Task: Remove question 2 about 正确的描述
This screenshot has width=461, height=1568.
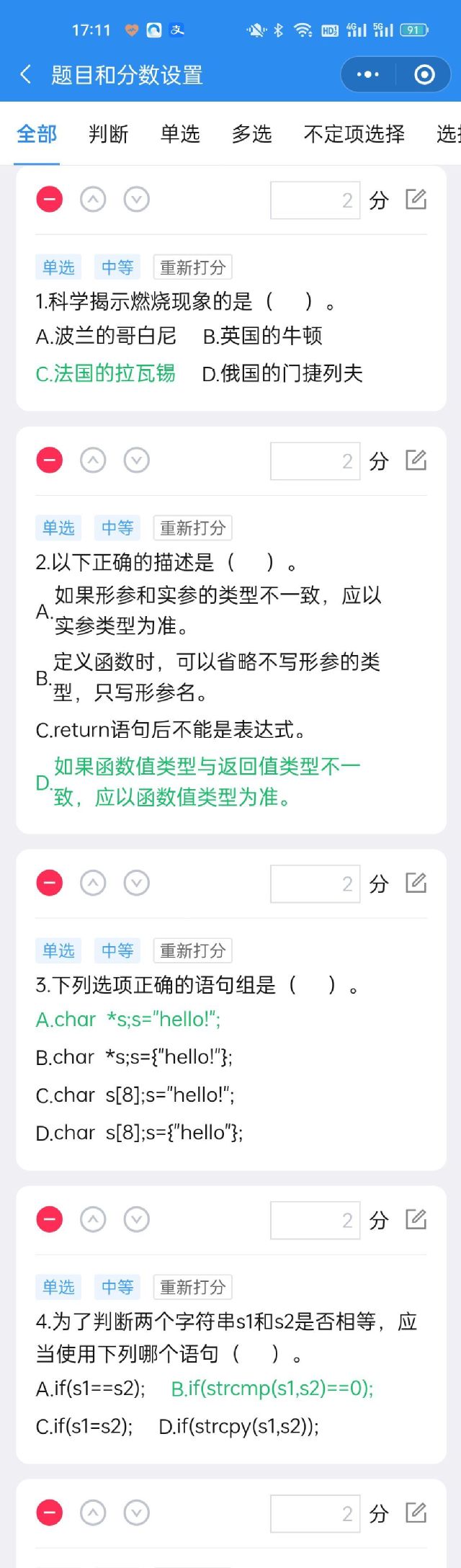Action: 50,460
